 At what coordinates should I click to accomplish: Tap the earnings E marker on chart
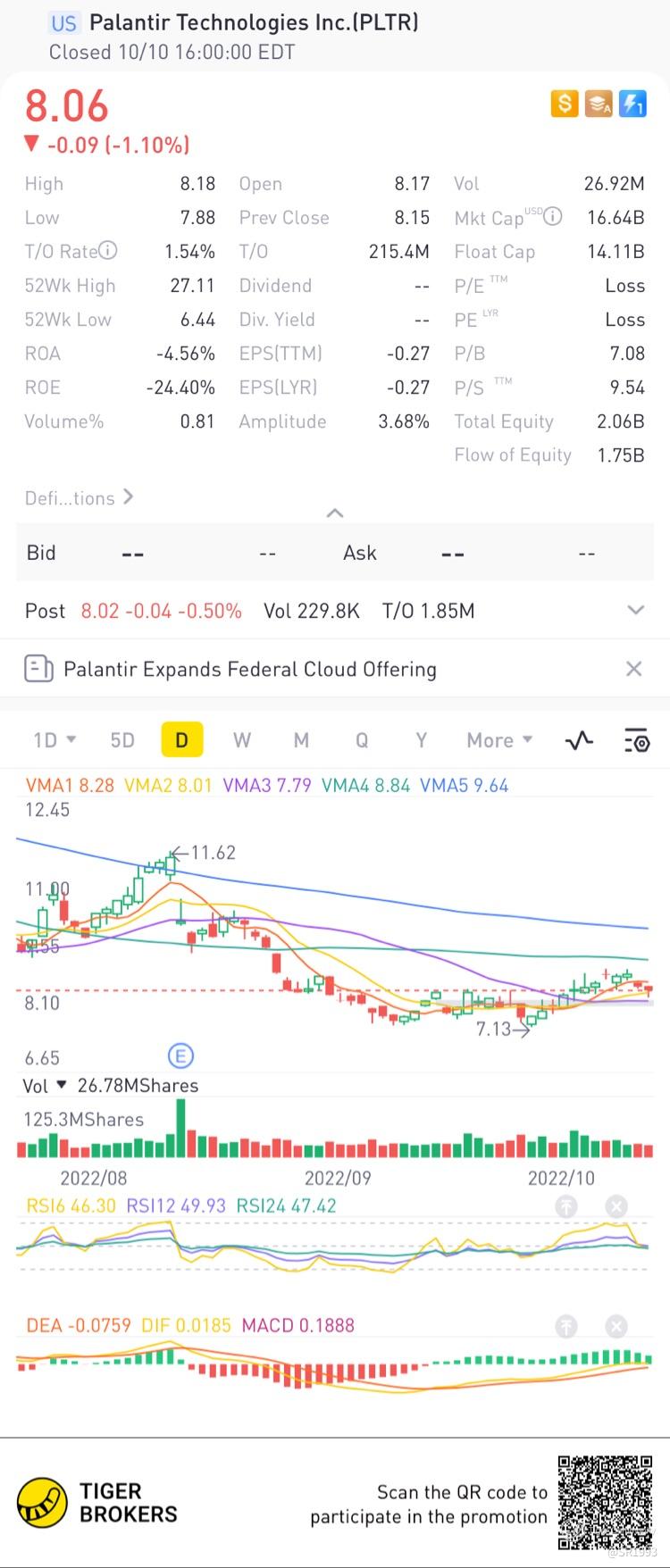pyautogui.click(x=180, y=1056)
